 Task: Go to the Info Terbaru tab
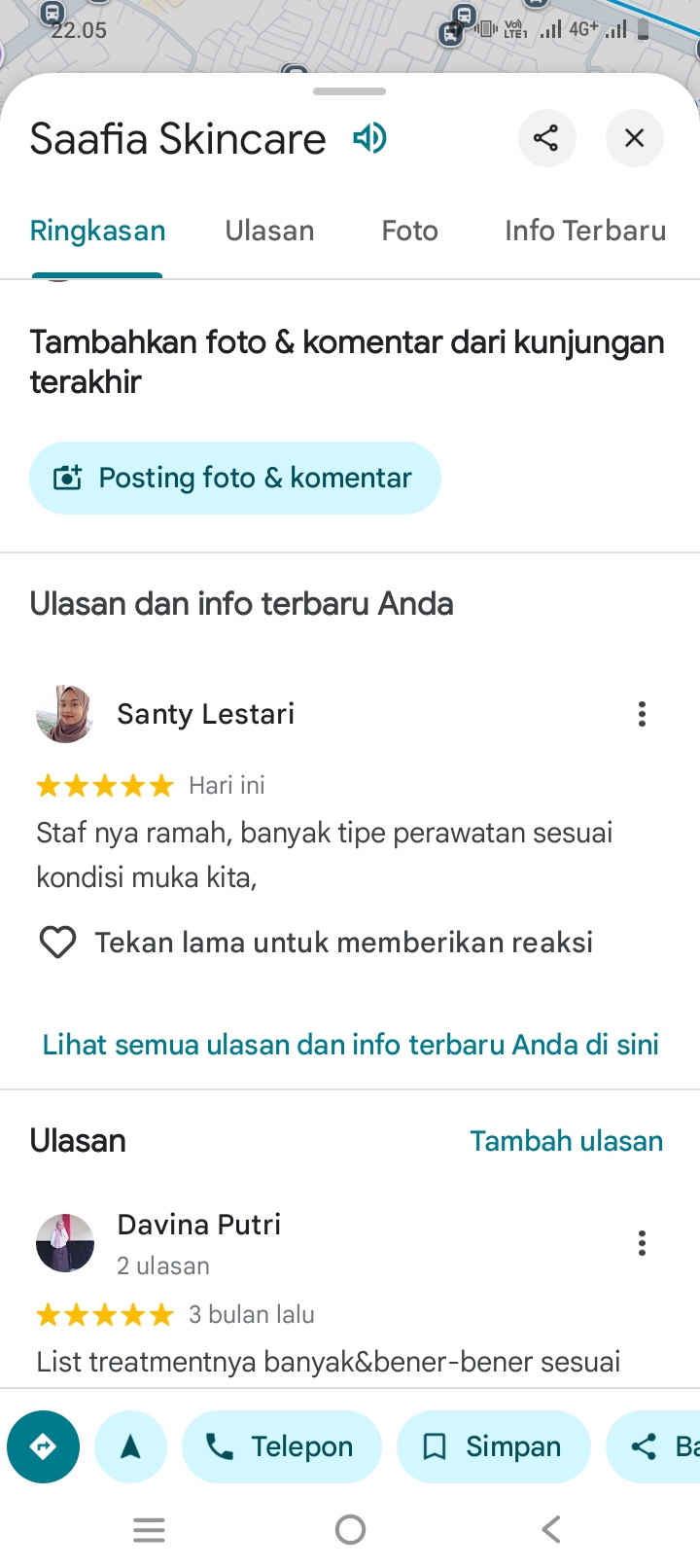click(x=585, y=231)
